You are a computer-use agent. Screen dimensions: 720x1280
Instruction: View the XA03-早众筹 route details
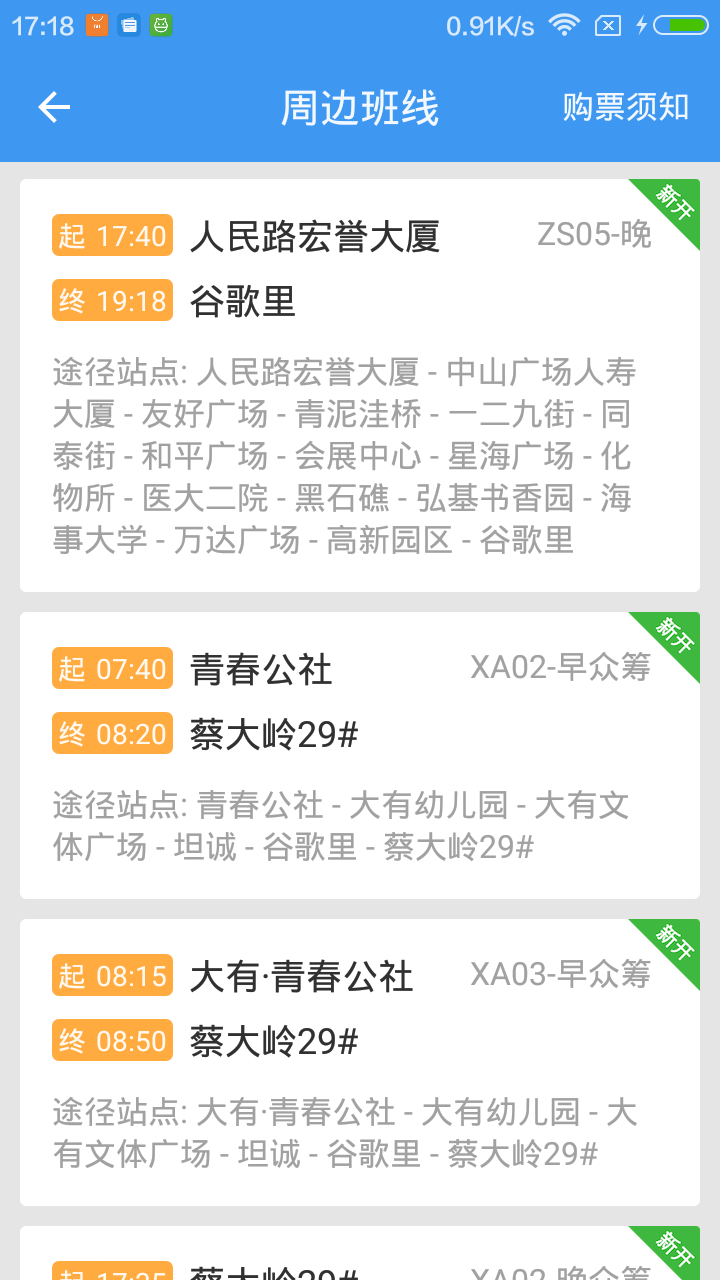pyautogui.click(x=360, y=1062)
